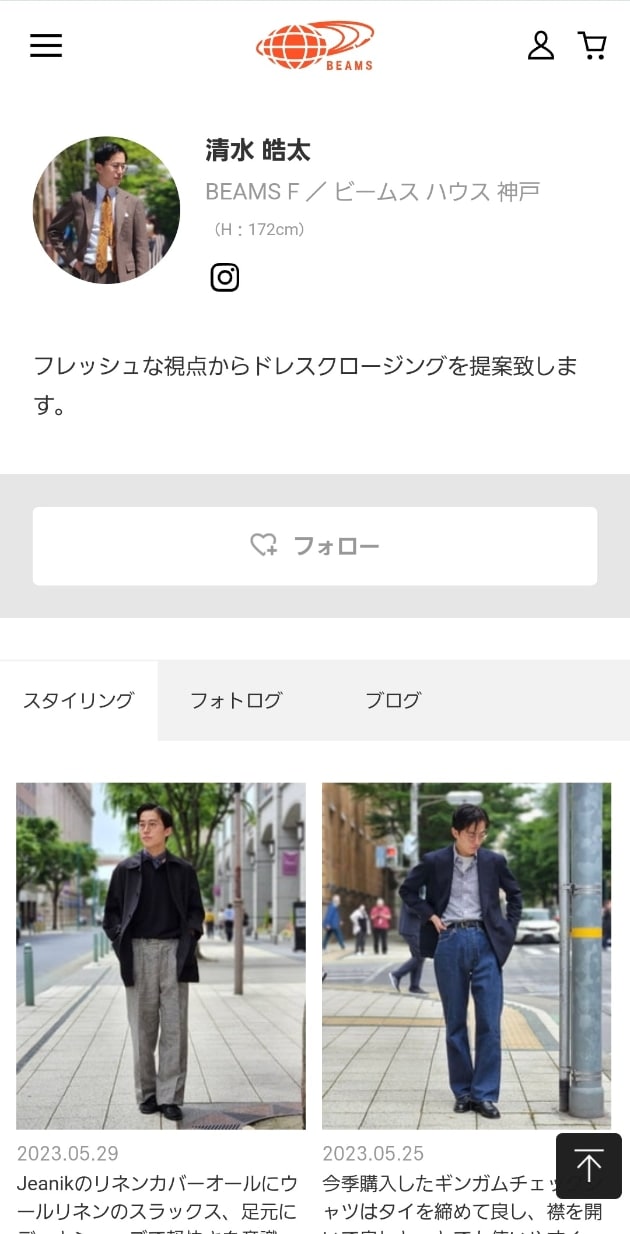Follow 清水 皓太 with the フォロー button
Screen dimensions: 630x1234
point(315,546)
